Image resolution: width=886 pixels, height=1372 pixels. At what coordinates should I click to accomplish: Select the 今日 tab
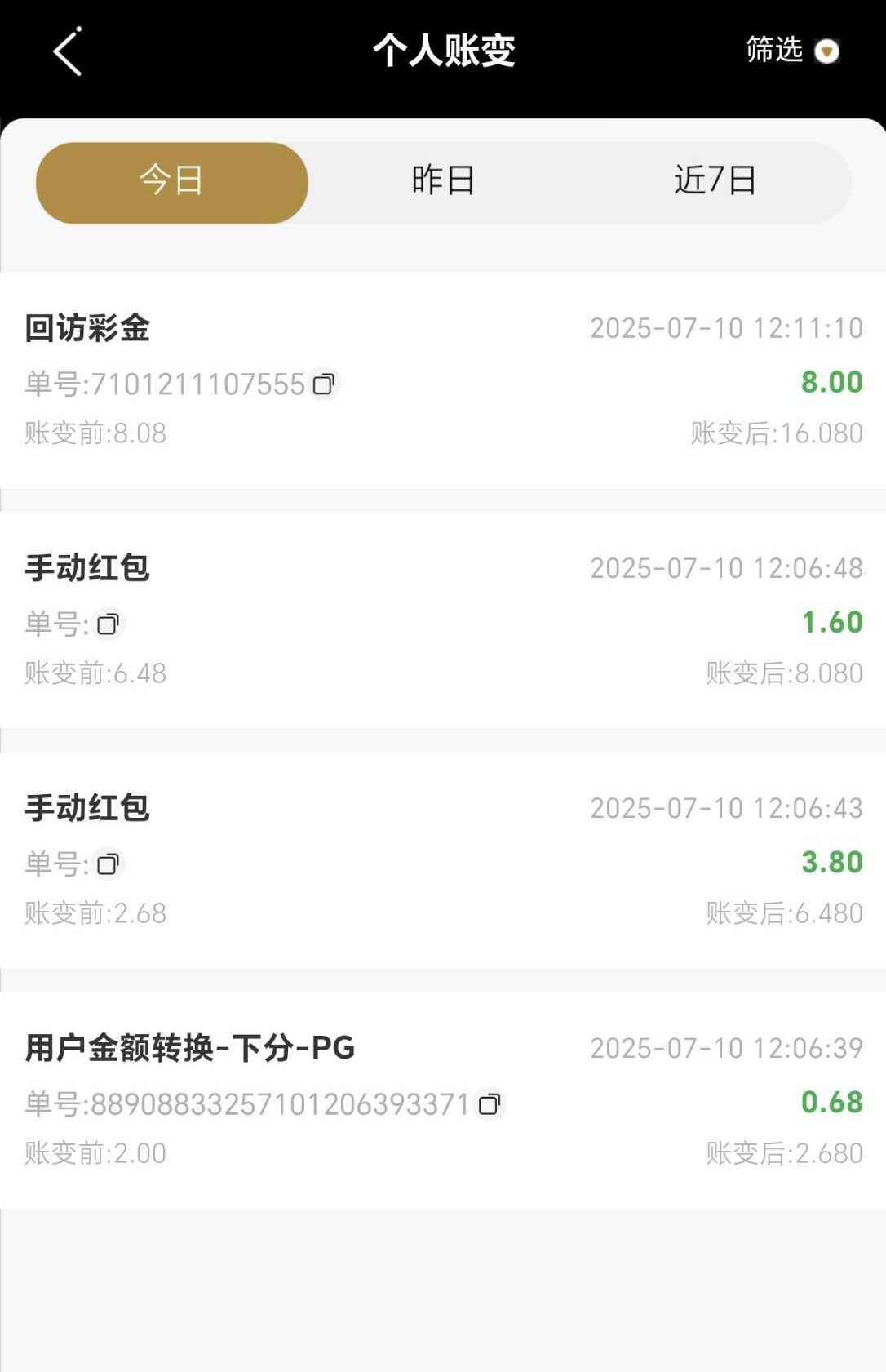point(171,182)
